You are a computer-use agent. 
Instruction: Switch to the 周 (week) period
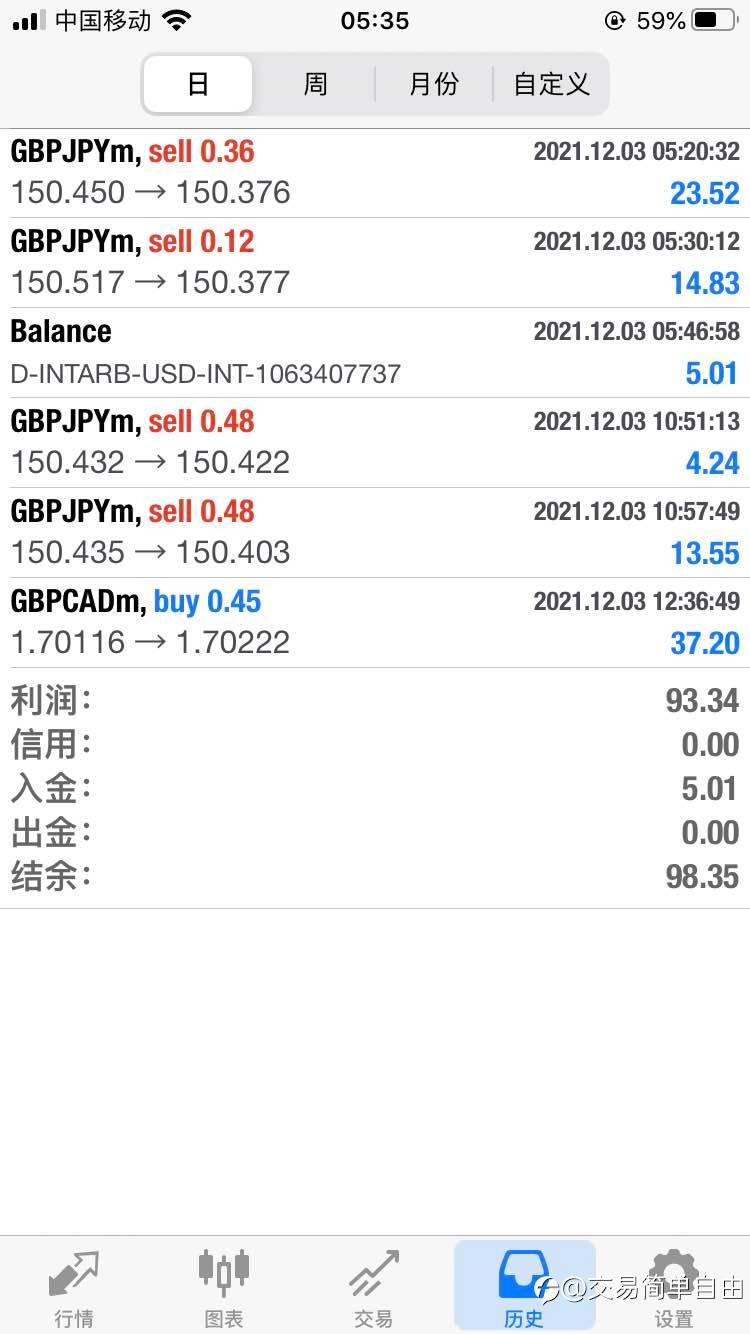pyautogui.click(x=315, y=84)
